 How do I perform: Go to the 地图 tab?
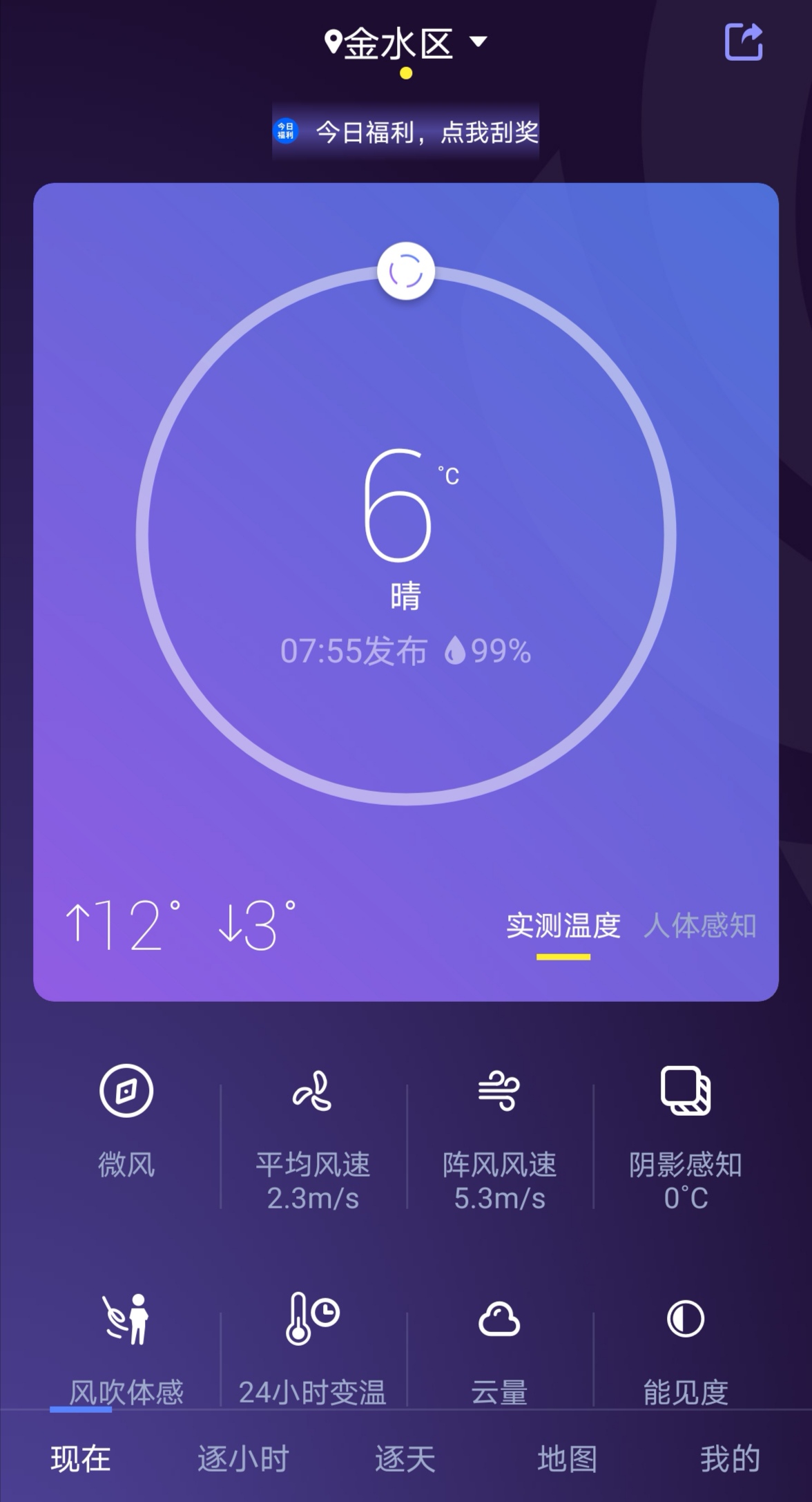568,1459
